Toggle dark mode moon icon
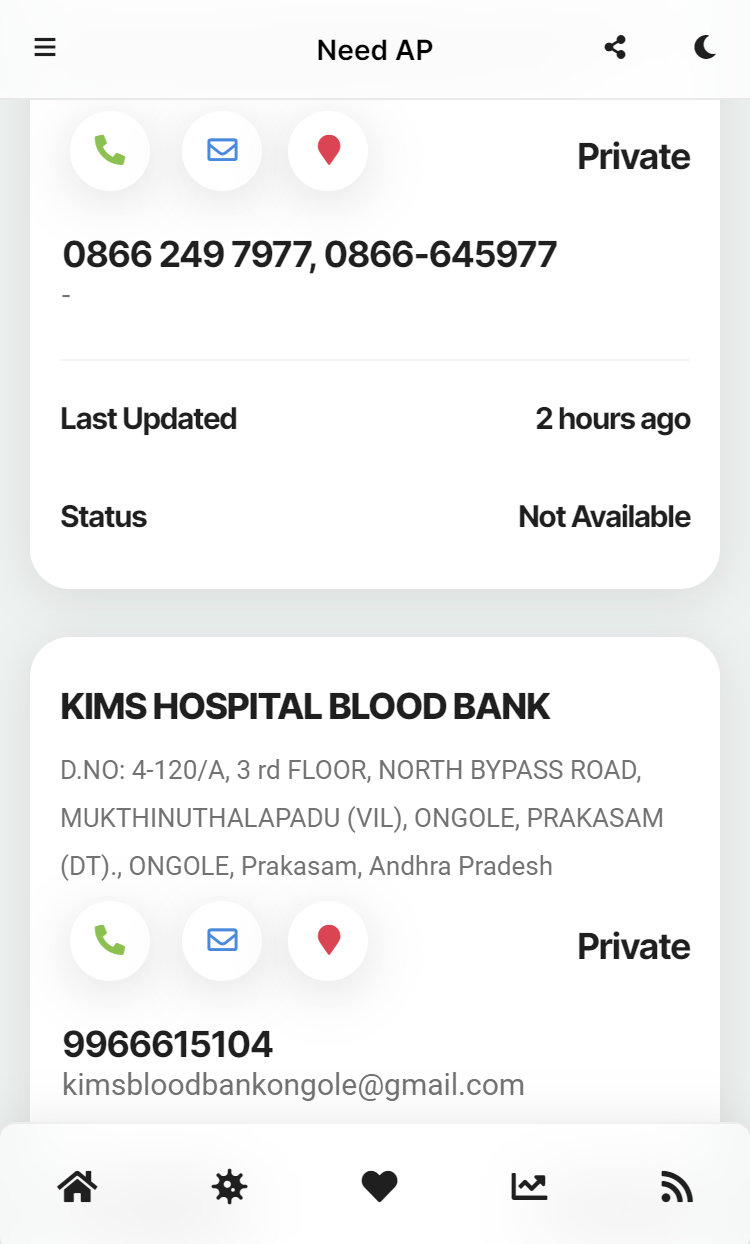750x1244 pixels. point(704,48)
